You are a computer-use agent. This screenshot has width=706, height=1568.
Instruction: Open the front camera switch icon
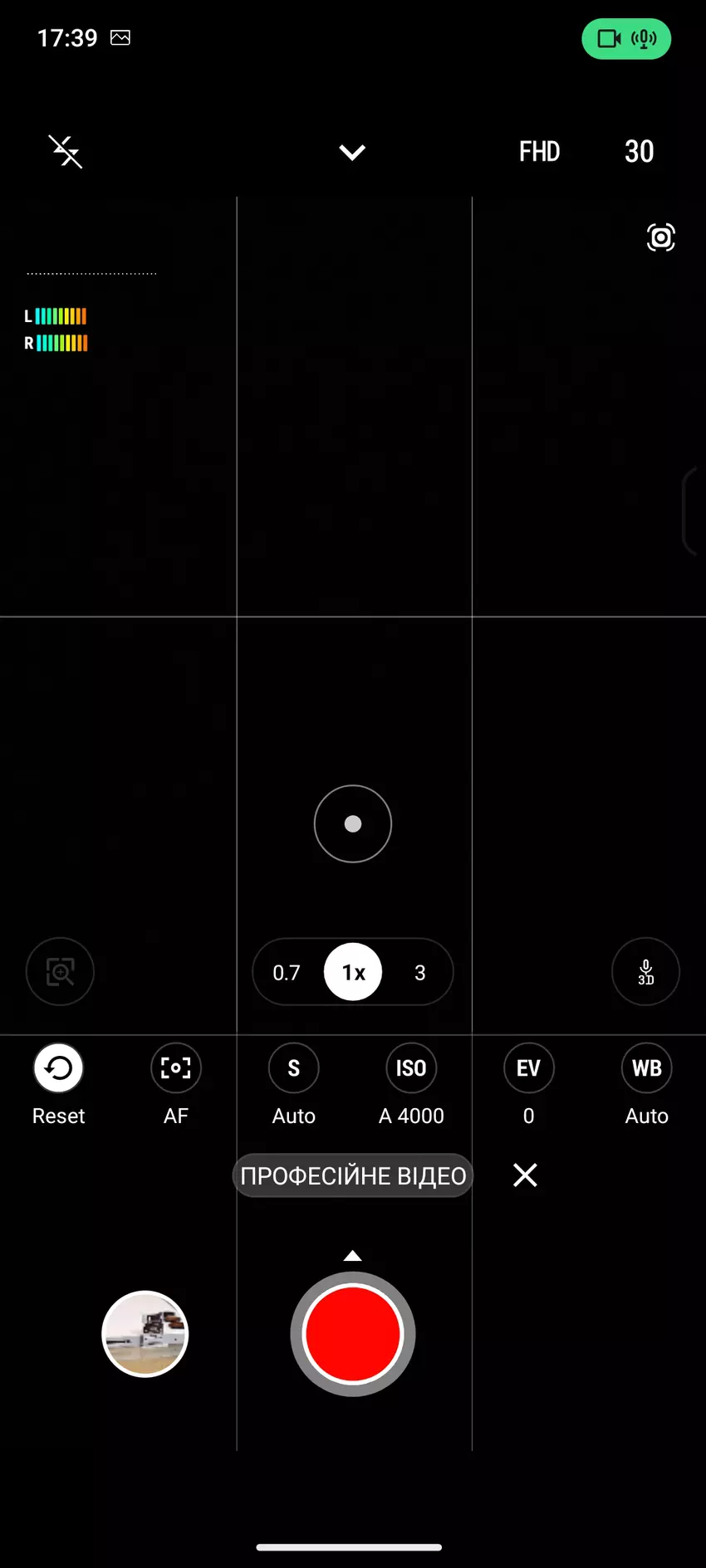point(660,237)
